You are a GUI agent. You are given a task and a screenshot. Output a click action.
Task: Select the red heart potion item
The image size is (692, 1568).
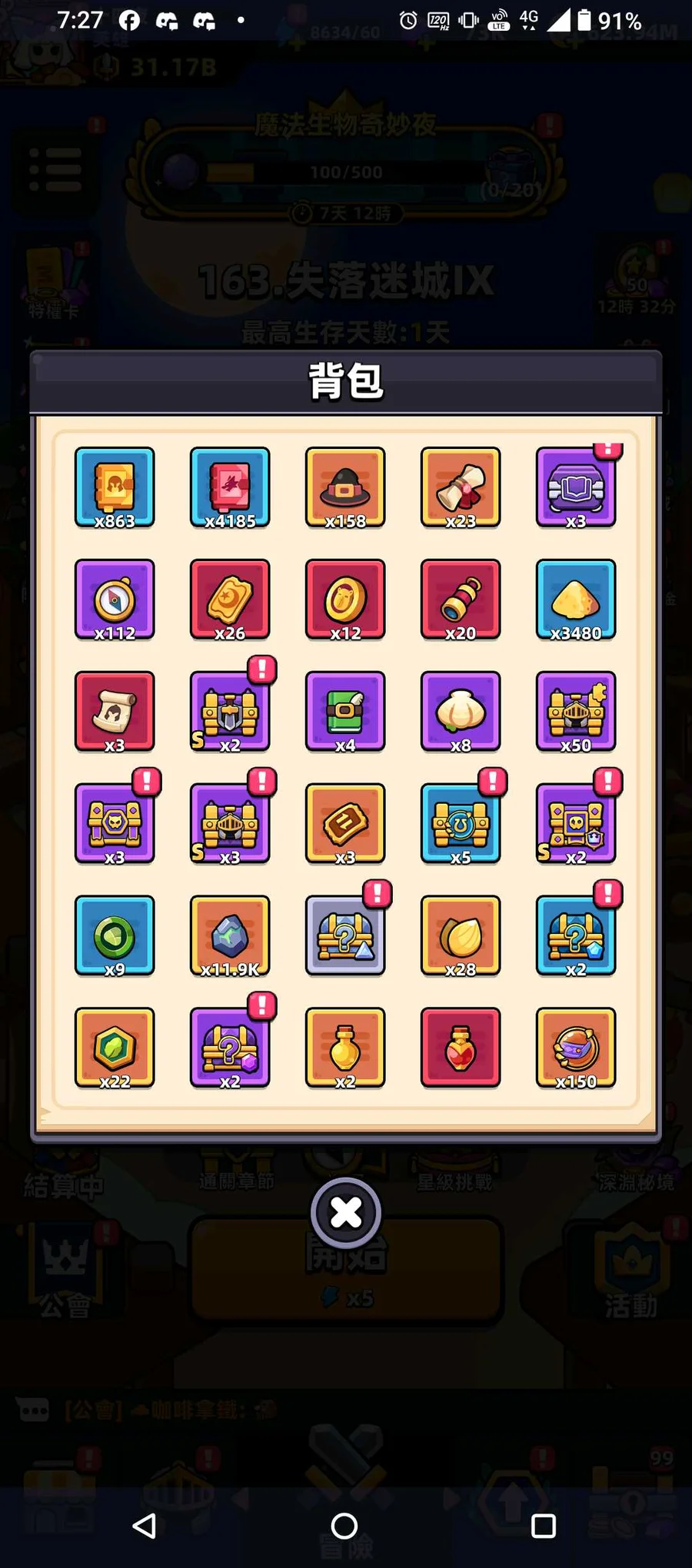coord(461,1048)
